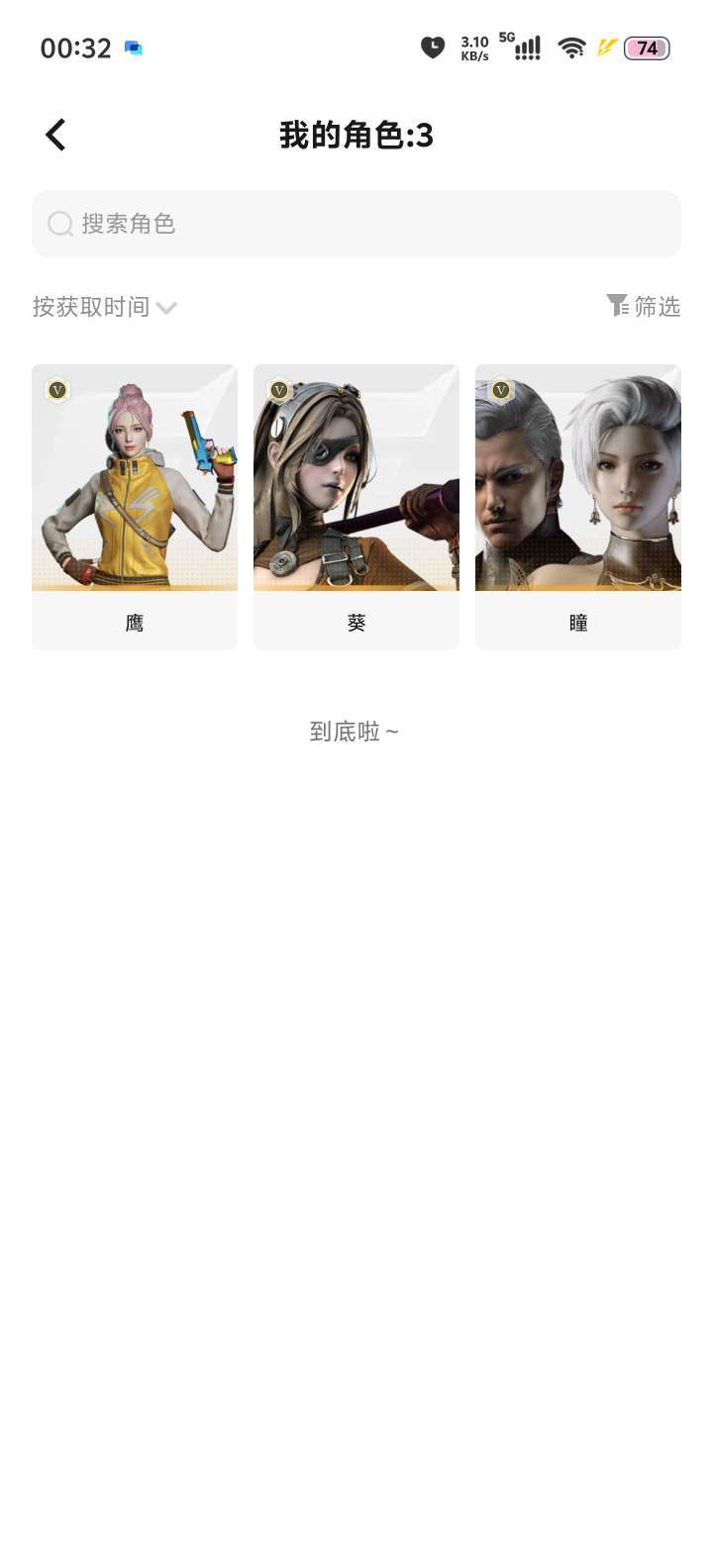713x1568 pixels.
Task: Tap the back arrow to return
Action: [55, 134]
